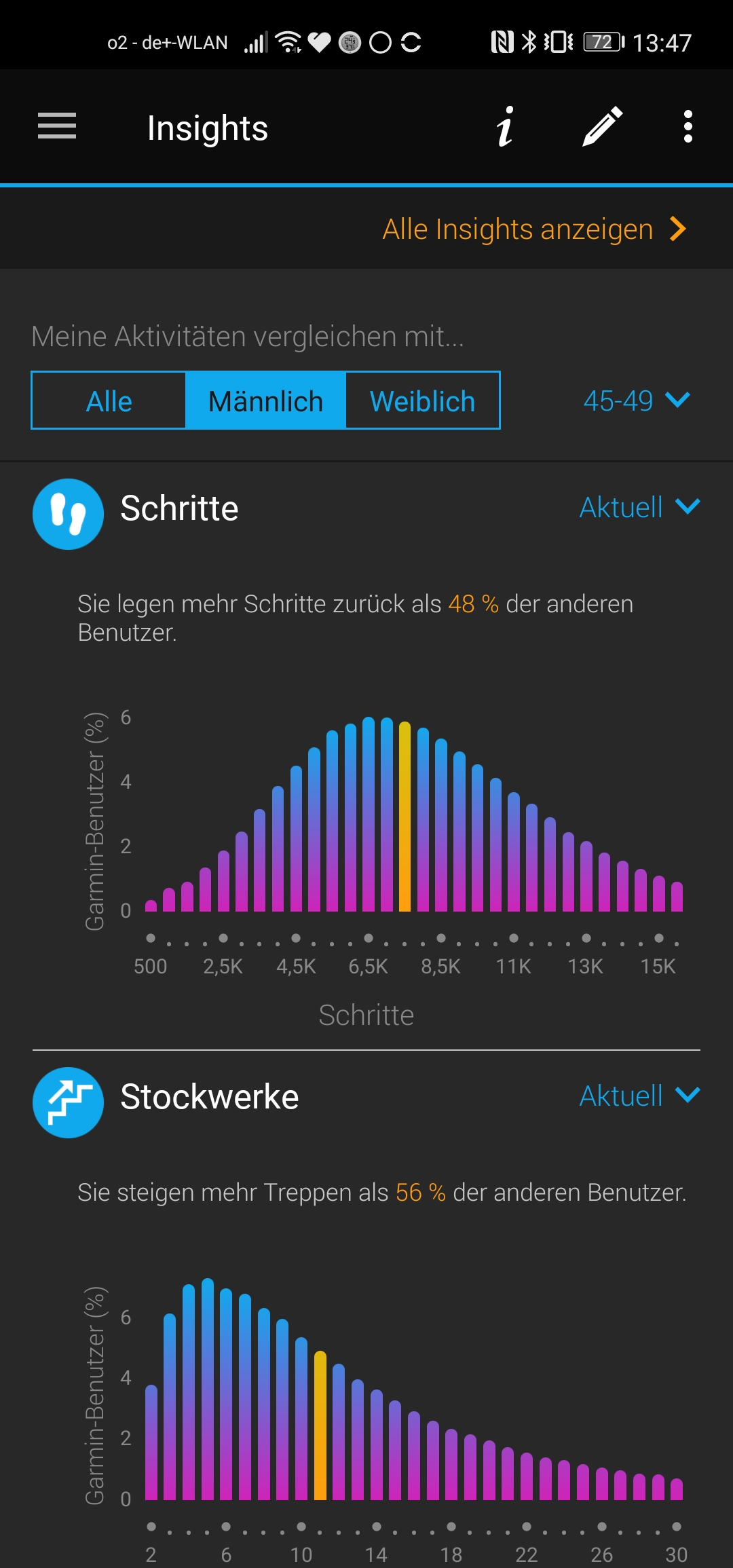Viewport: 733px width, 1568px height.
Task: Open the three-dot overflow menu
Action: point(688,127)
